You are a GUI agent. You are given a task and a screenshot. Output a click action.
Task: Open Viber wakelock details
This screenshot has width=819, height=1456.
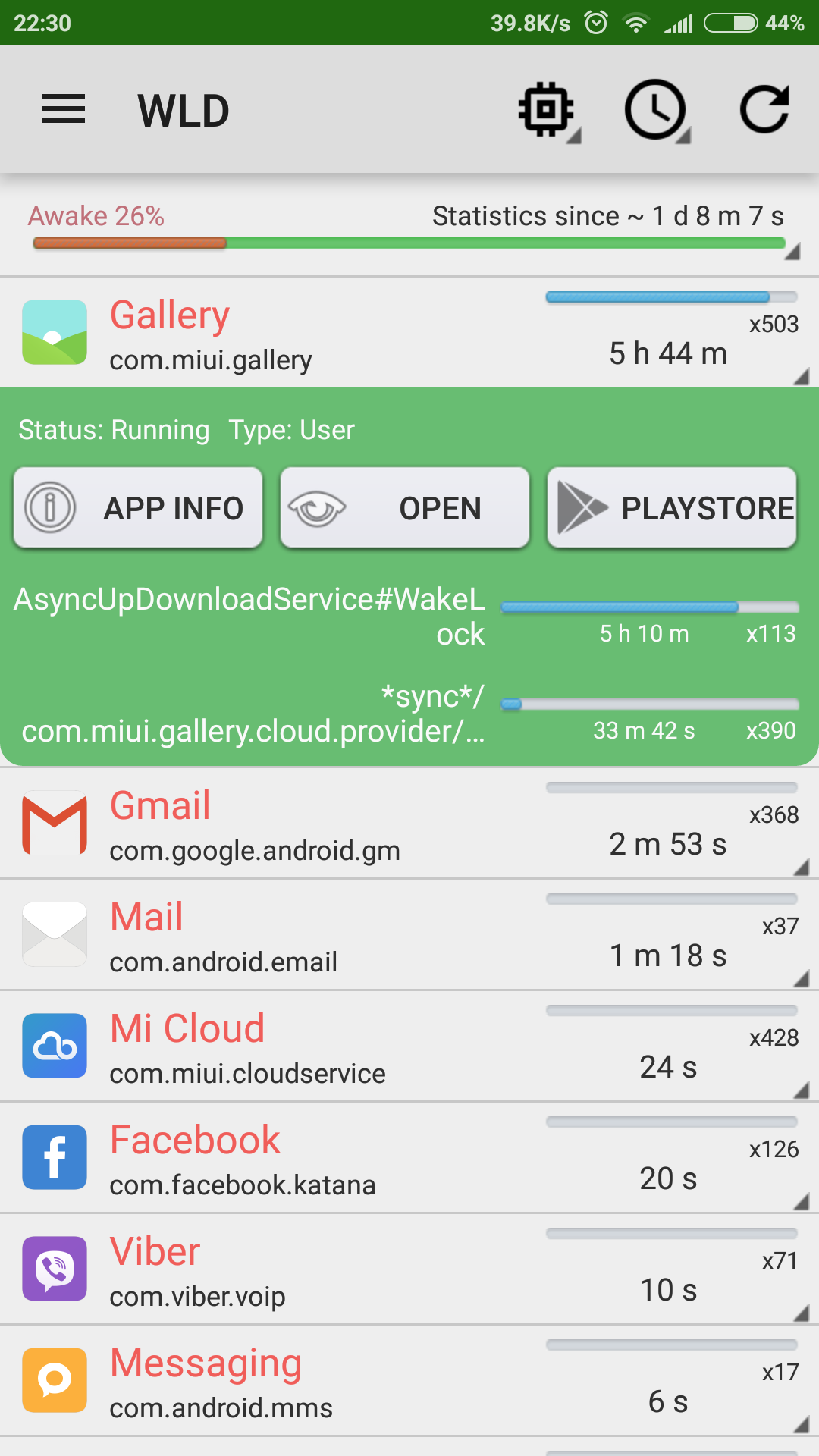point(409,1269)
